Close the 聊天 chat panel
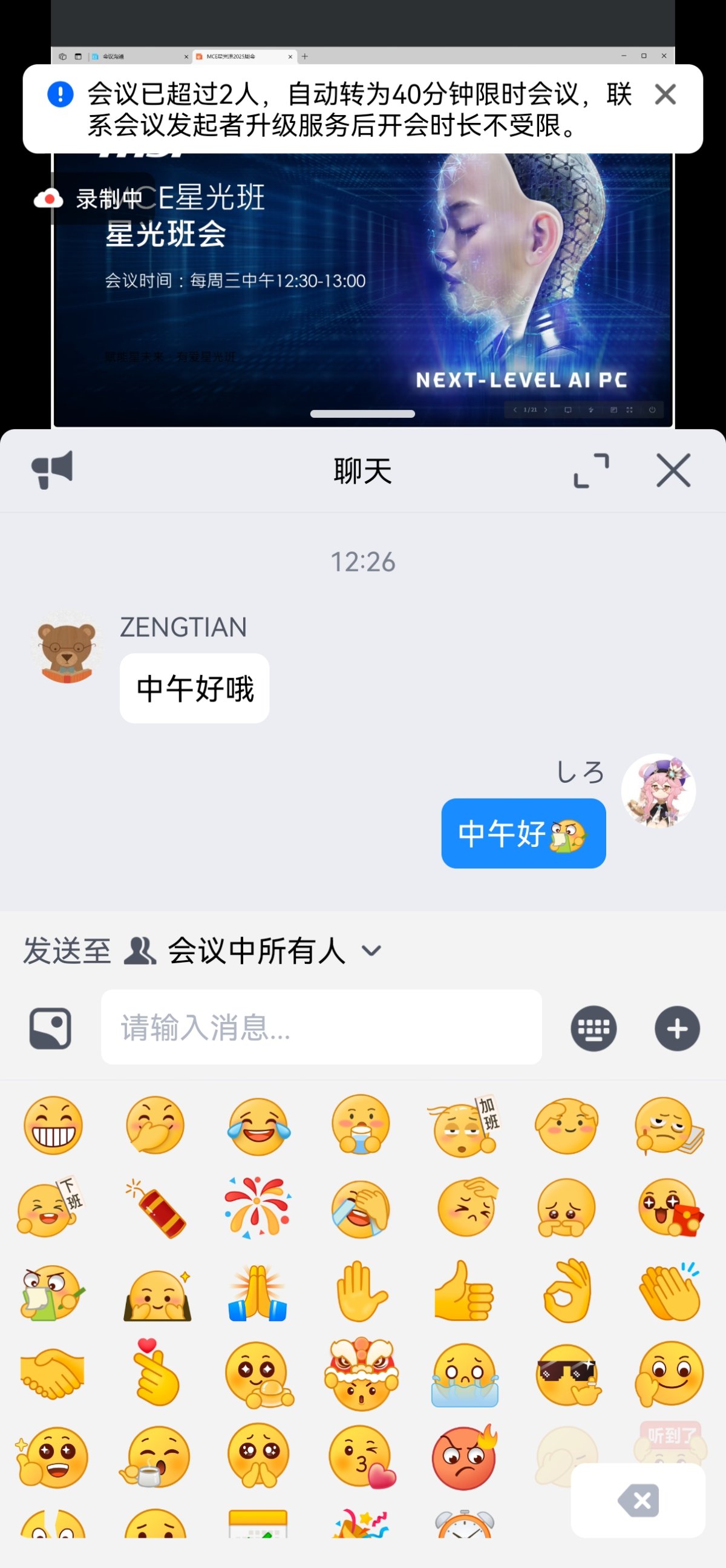The width and height of the screenshot is (726, 1568). 673,470
